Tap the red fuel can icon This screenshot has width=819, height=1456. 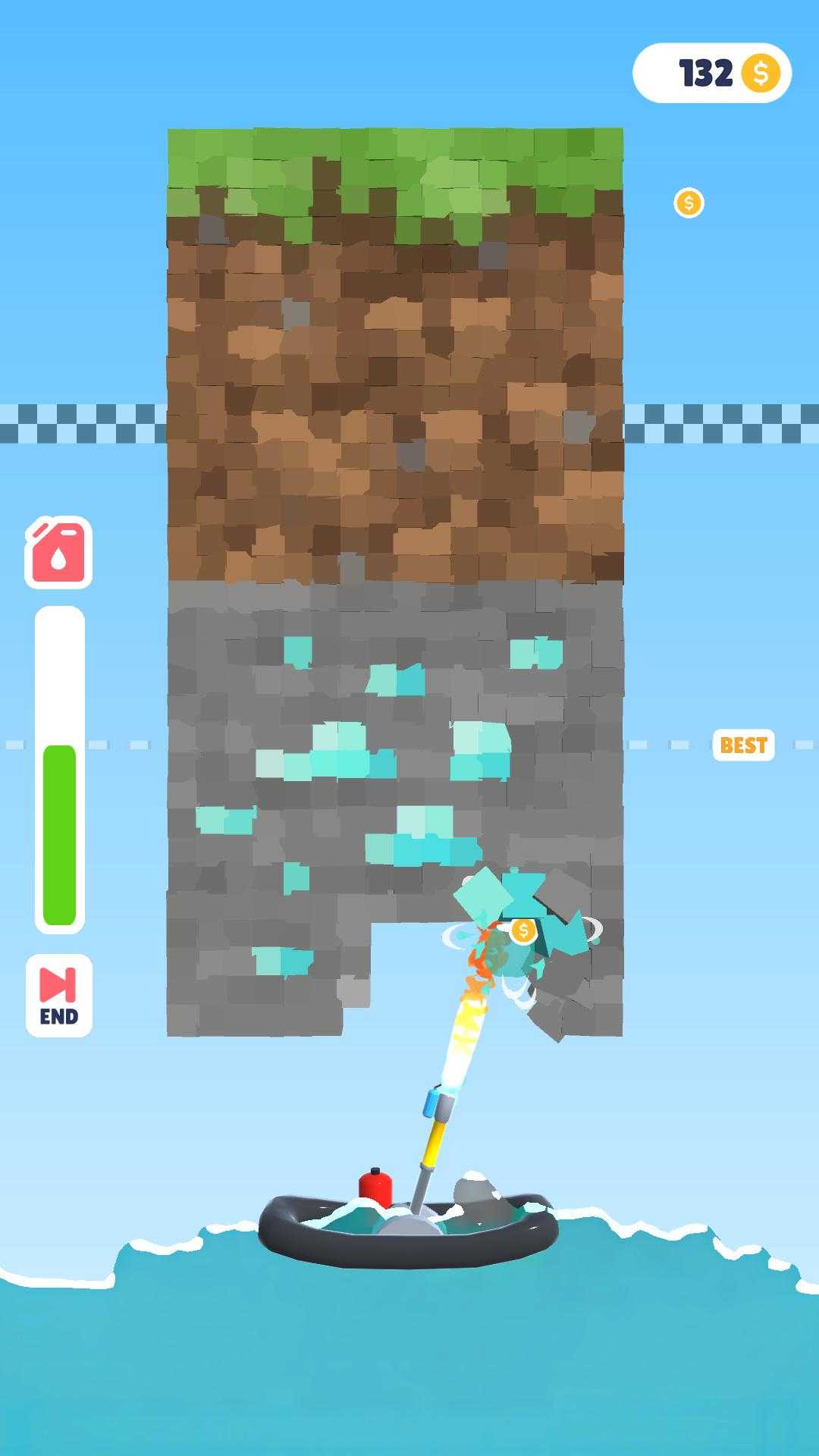[58, 552]
